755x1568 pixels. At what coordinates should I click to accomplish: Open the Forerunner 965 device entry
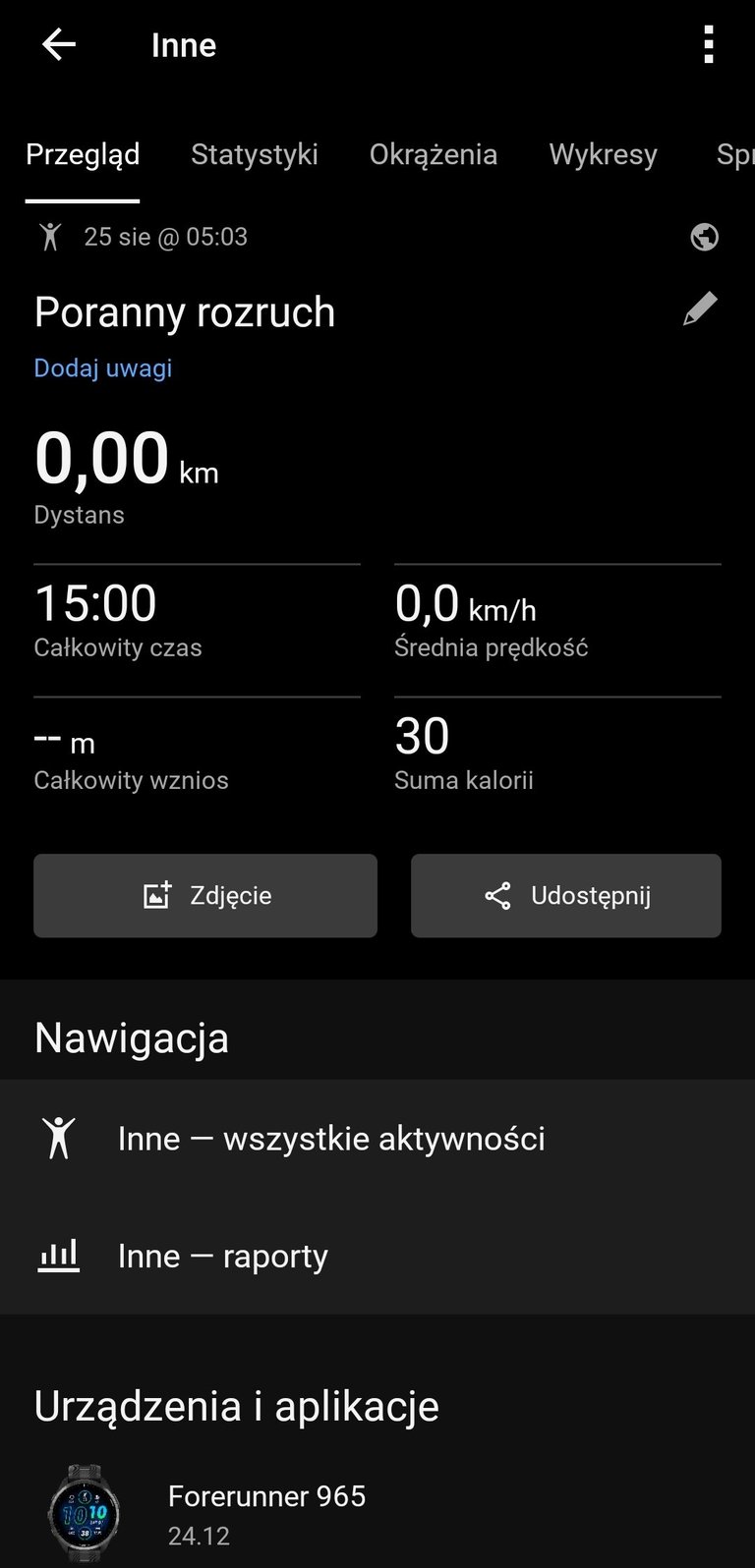coord(377,1513)
